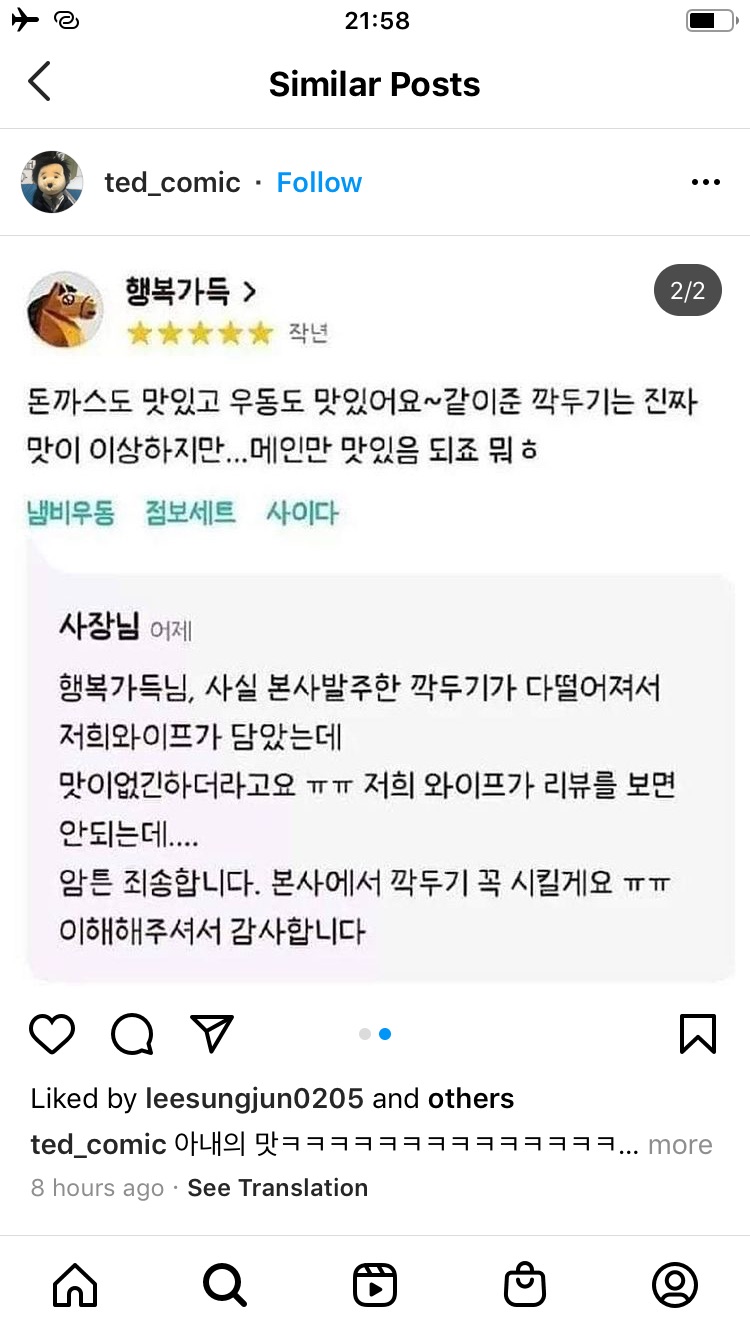Viewport: 750px width, 1334px height.
Task: View leesungjun0205's profile from likes
Action: coord(254,1098)
